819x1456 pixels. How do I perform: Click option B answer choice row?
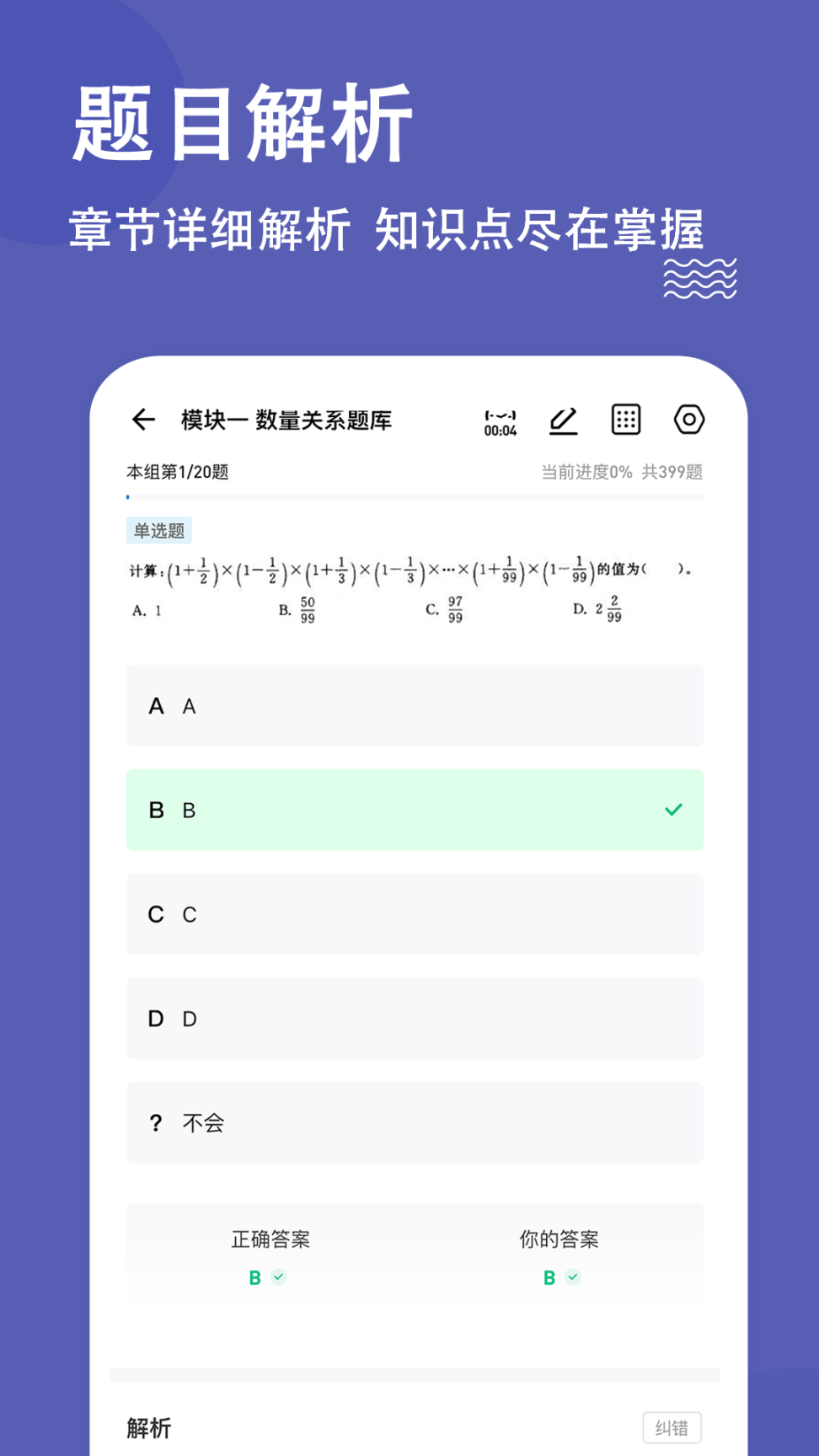tap(415, 809)
